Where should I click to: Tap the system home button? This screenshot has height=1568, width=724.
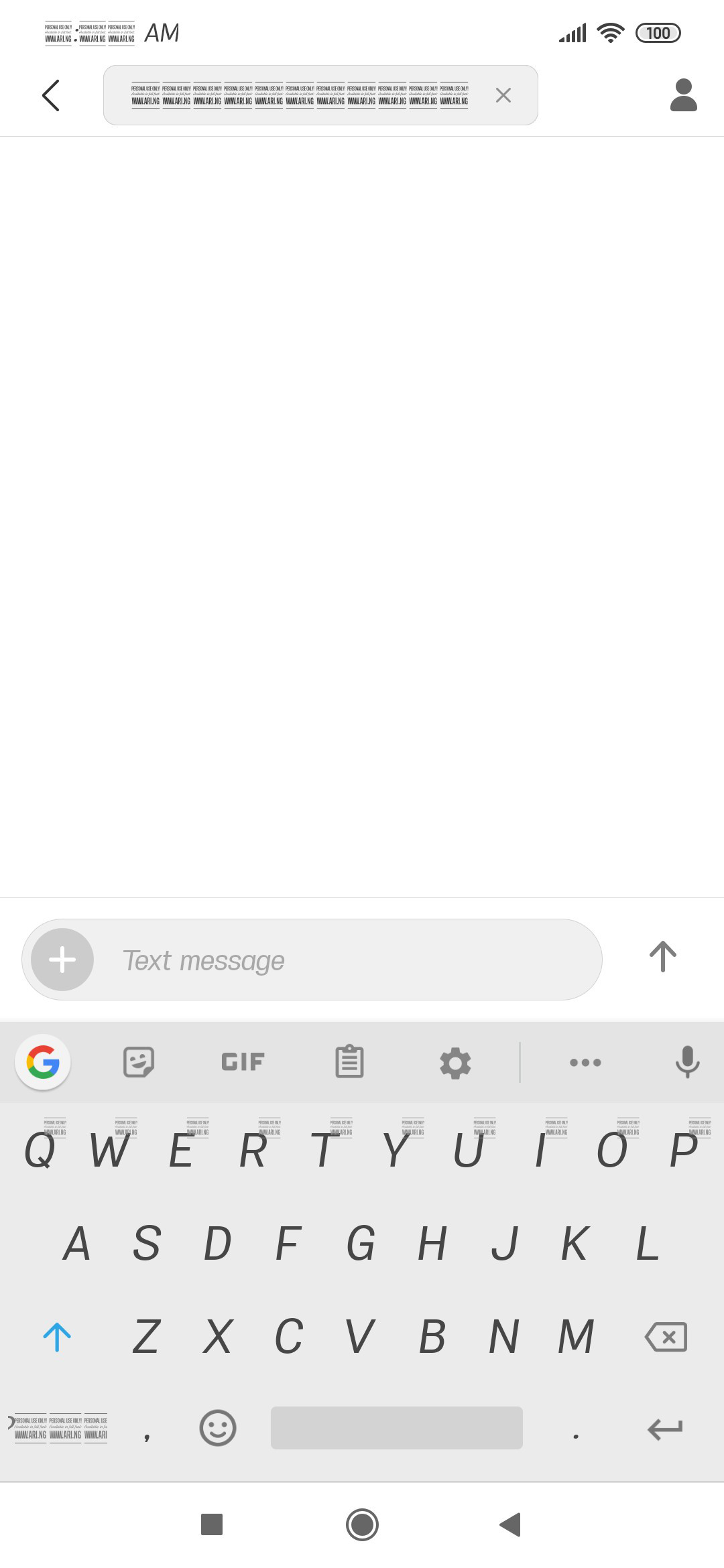pos(362,1525)
